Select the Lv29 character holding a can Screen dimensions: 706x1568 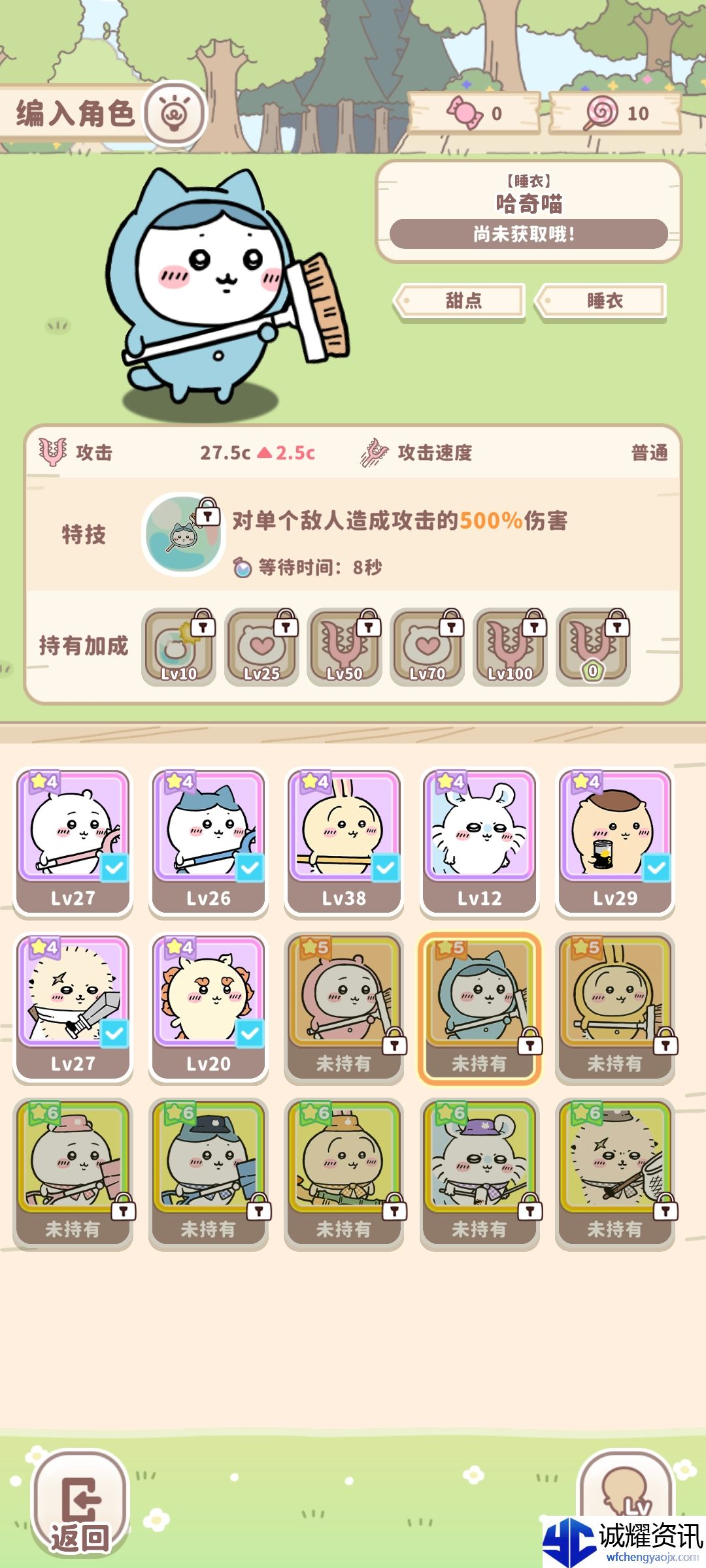(614, 841)
